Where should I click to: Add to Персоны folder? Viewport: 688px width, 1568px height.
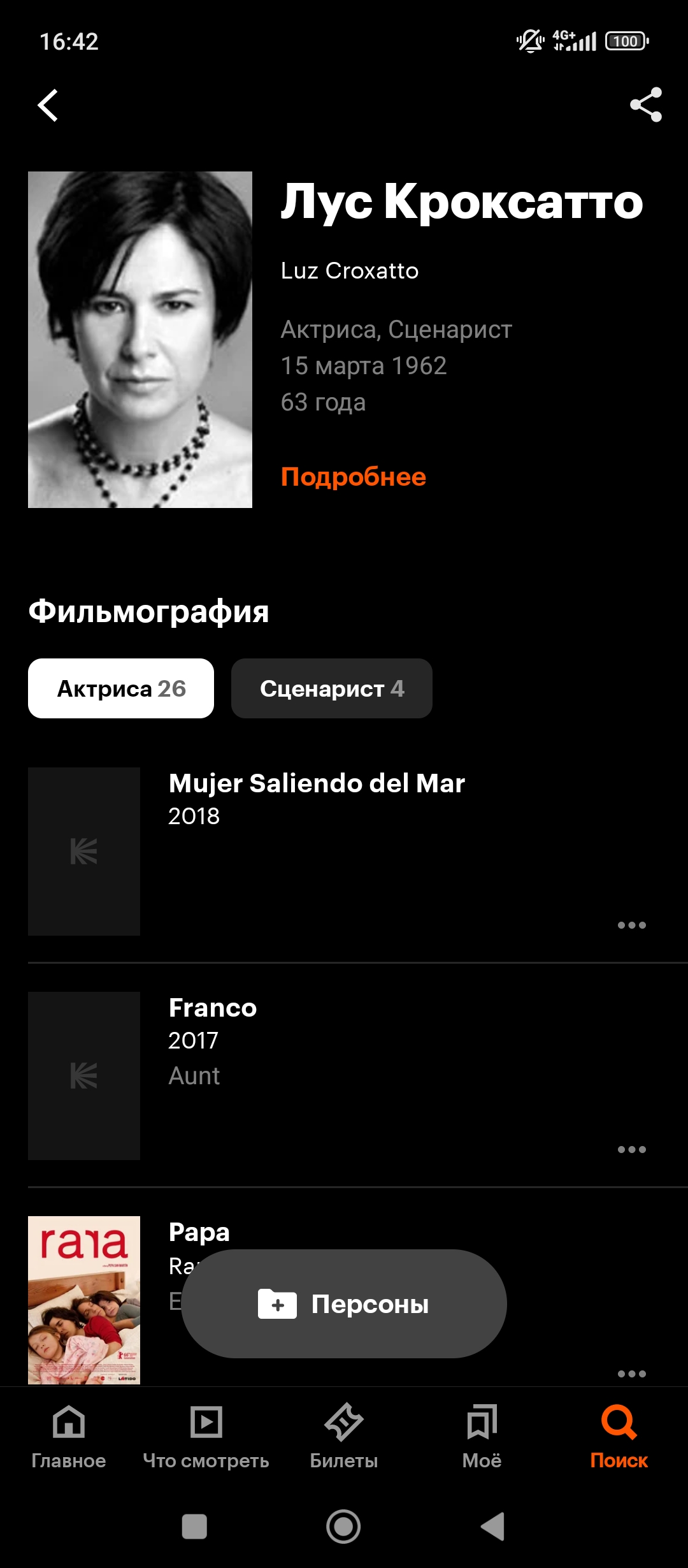tap(344, 1304)
